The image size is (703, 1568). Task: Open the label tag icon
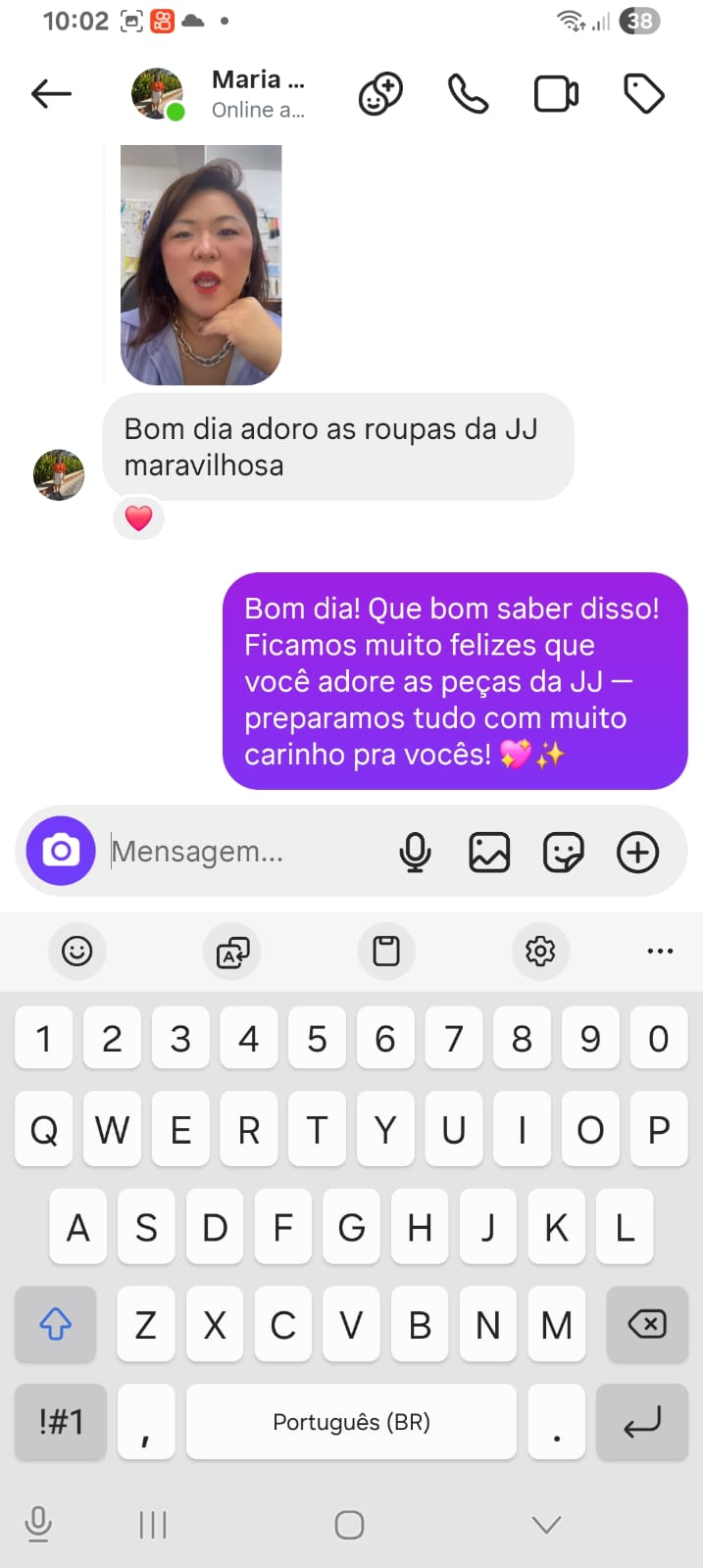point(644,94)
